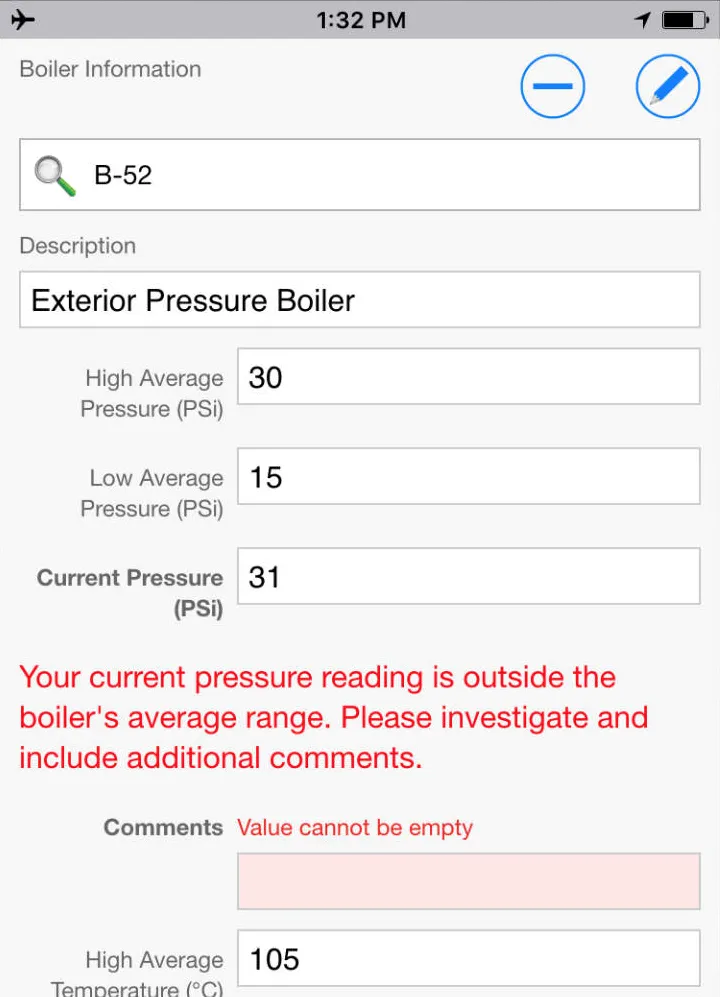Tap the Boiler Information header

pyautogui.click(x=110, y=69)
